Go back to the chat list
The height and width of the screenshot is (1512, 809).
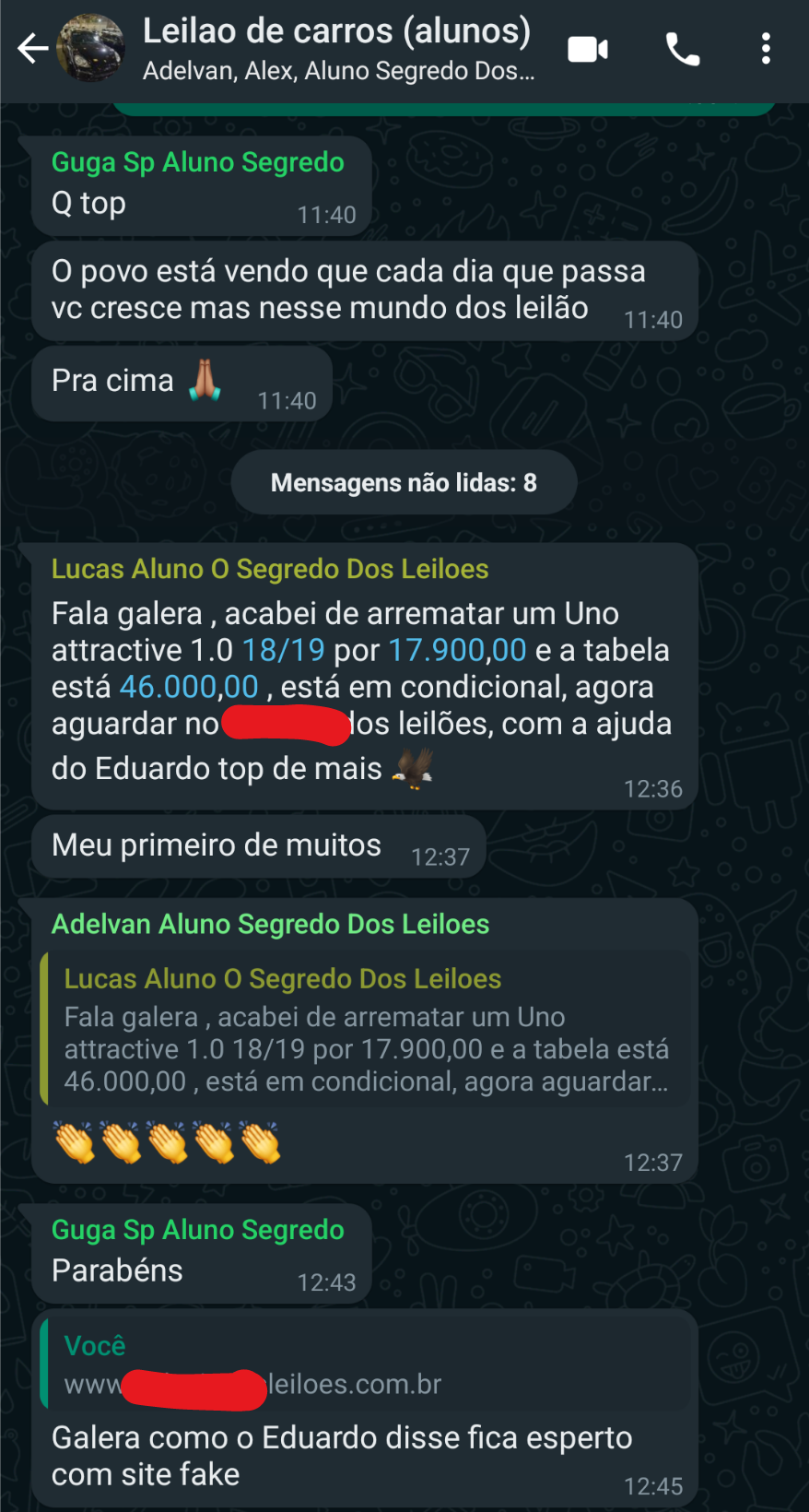click(x=32, y=48)
